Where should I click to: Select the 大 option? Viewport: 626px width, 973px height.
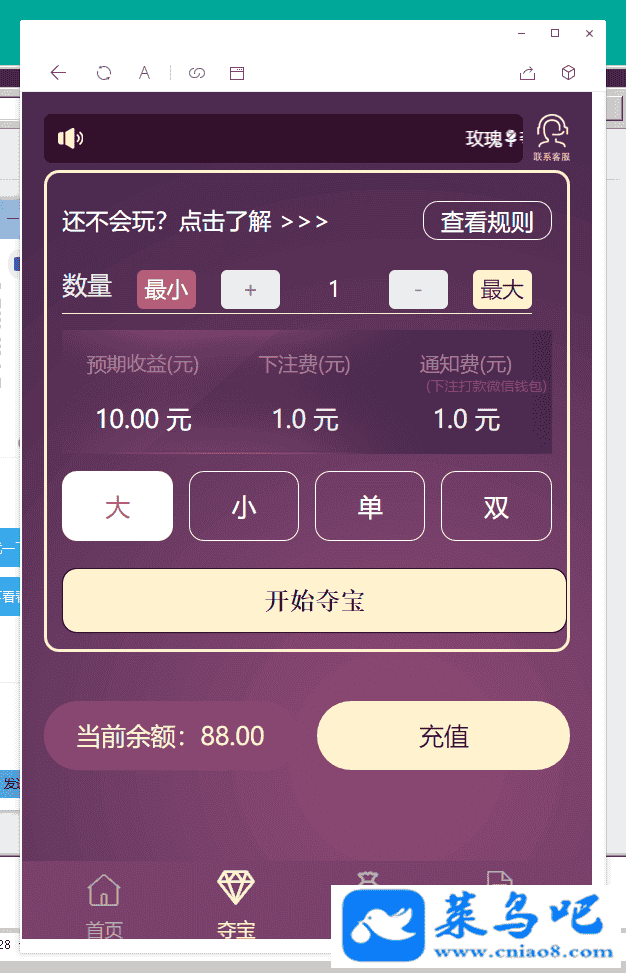click(117, 506)
